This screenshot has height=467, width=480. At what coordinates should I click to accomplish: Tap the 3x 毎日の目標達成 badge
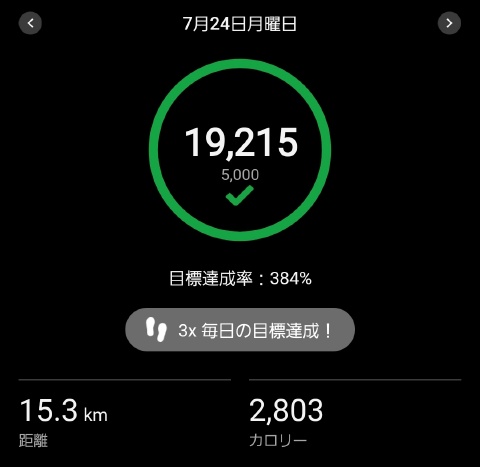pyautogui.click(x=240, y=330)
